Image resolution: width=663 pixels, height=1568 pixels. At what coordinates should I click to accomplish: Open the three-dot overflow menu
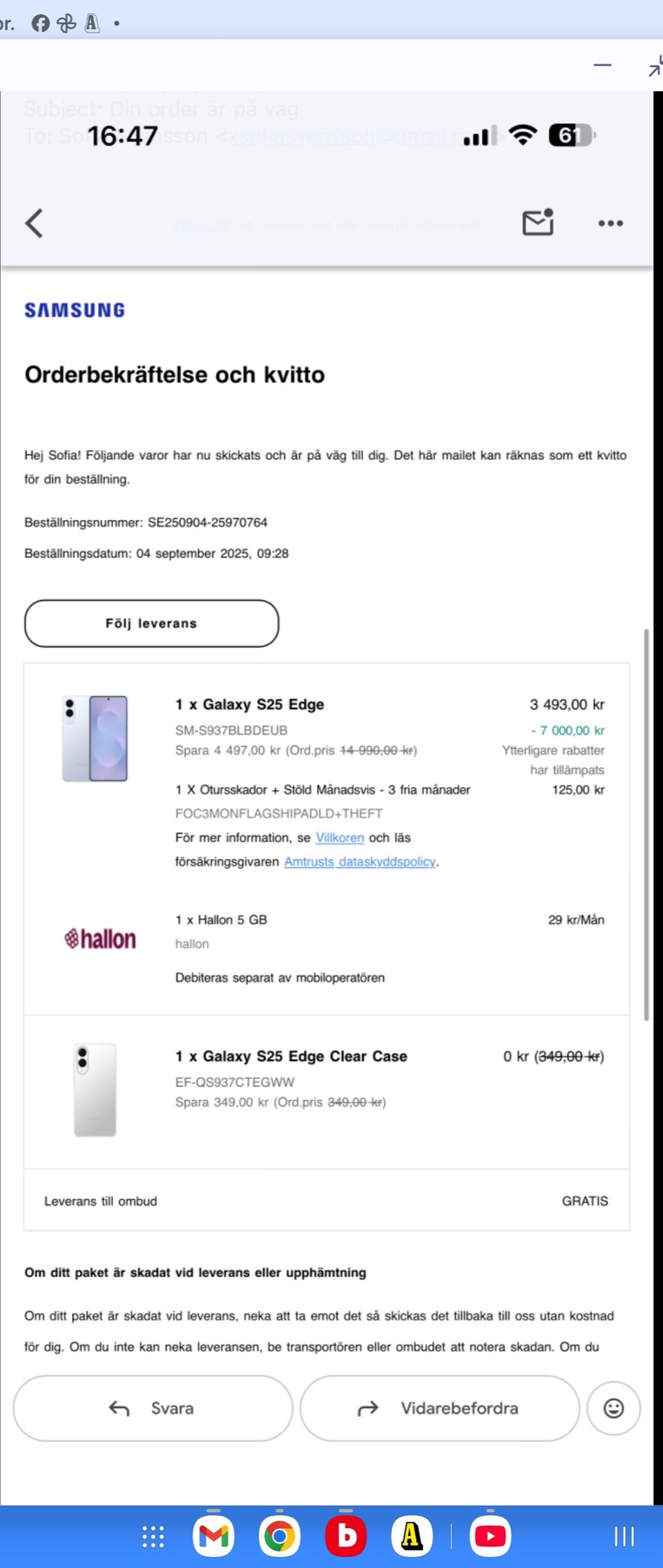point(611,223)
